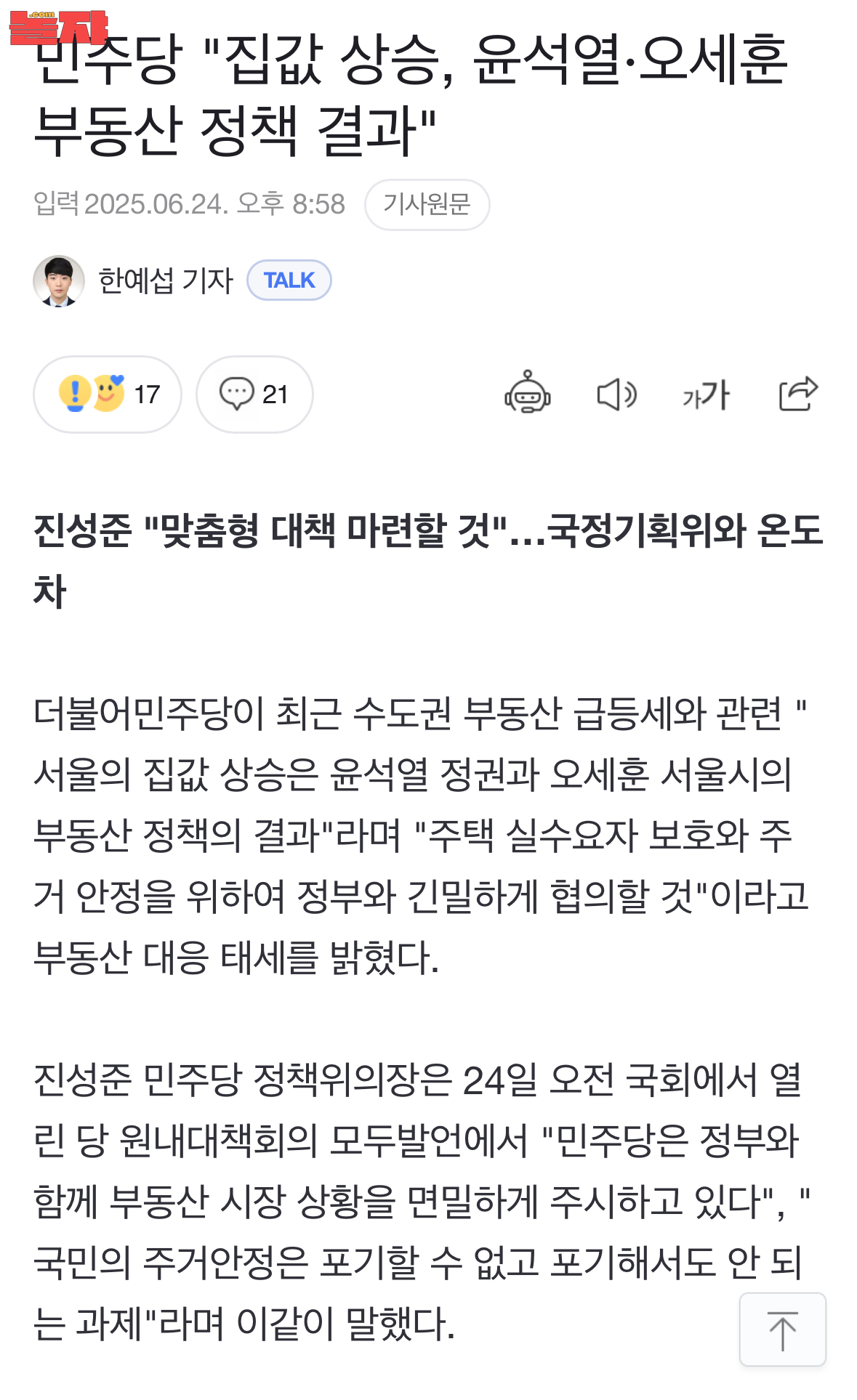Open the 21 comments
Screen dimensions: 857x1400
pos(254,394)
